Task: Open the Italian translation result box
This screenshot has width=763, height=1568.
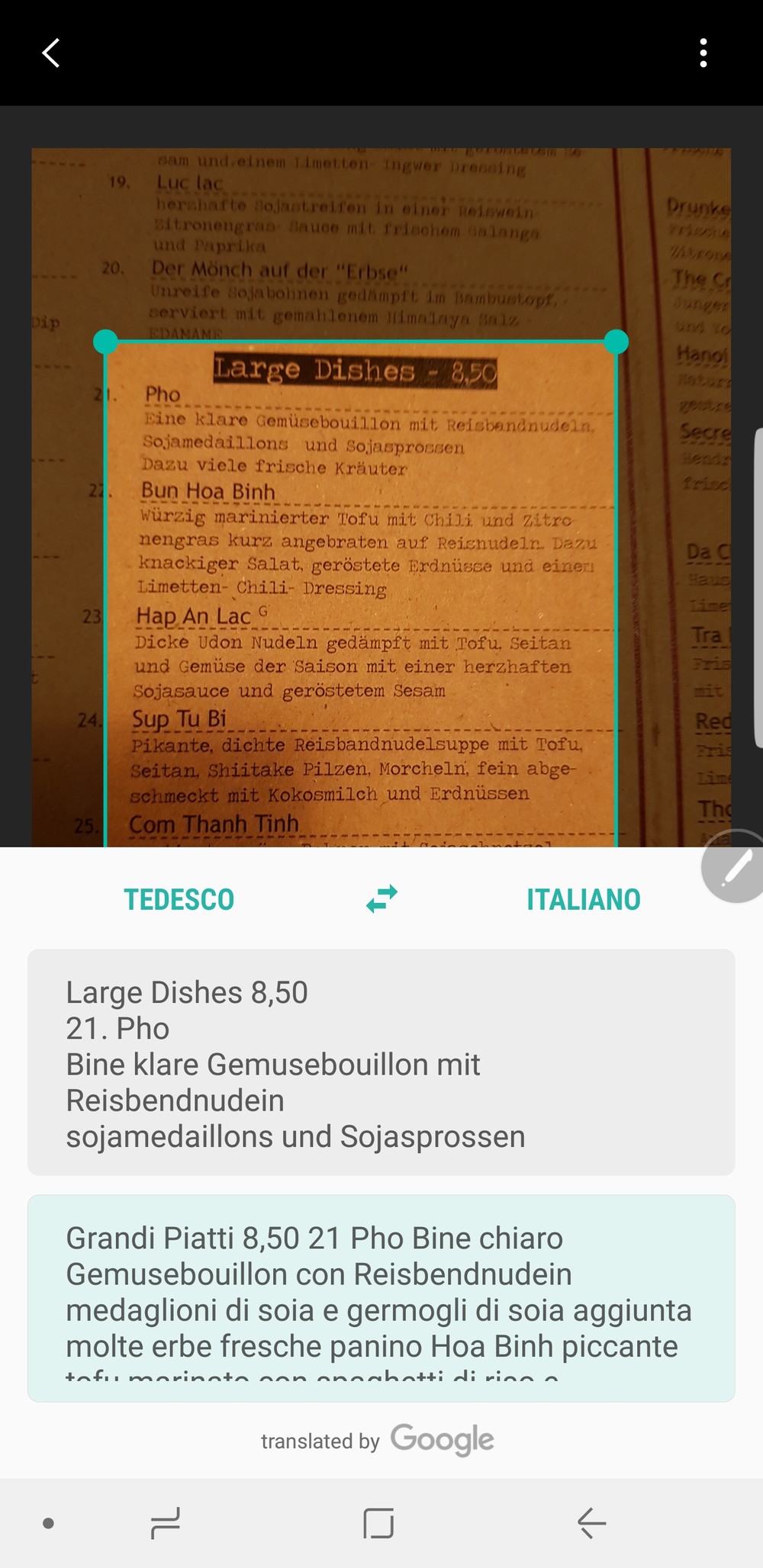Action: click(x=381, y=1298)
